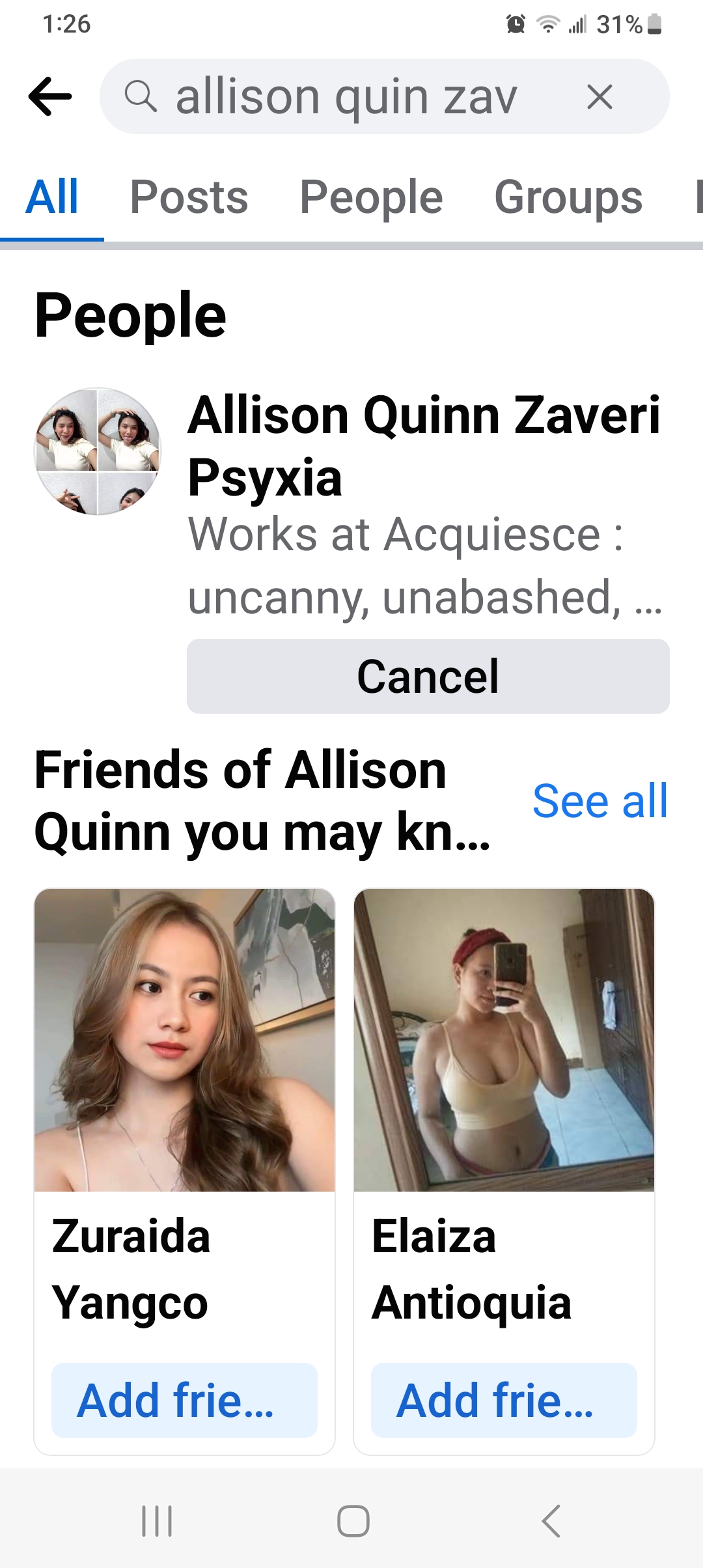The height and width of the screenshot is (1568, 703).
Task: Add Zuraida Yangco as a friend
Action: [x=184, y=1400]
